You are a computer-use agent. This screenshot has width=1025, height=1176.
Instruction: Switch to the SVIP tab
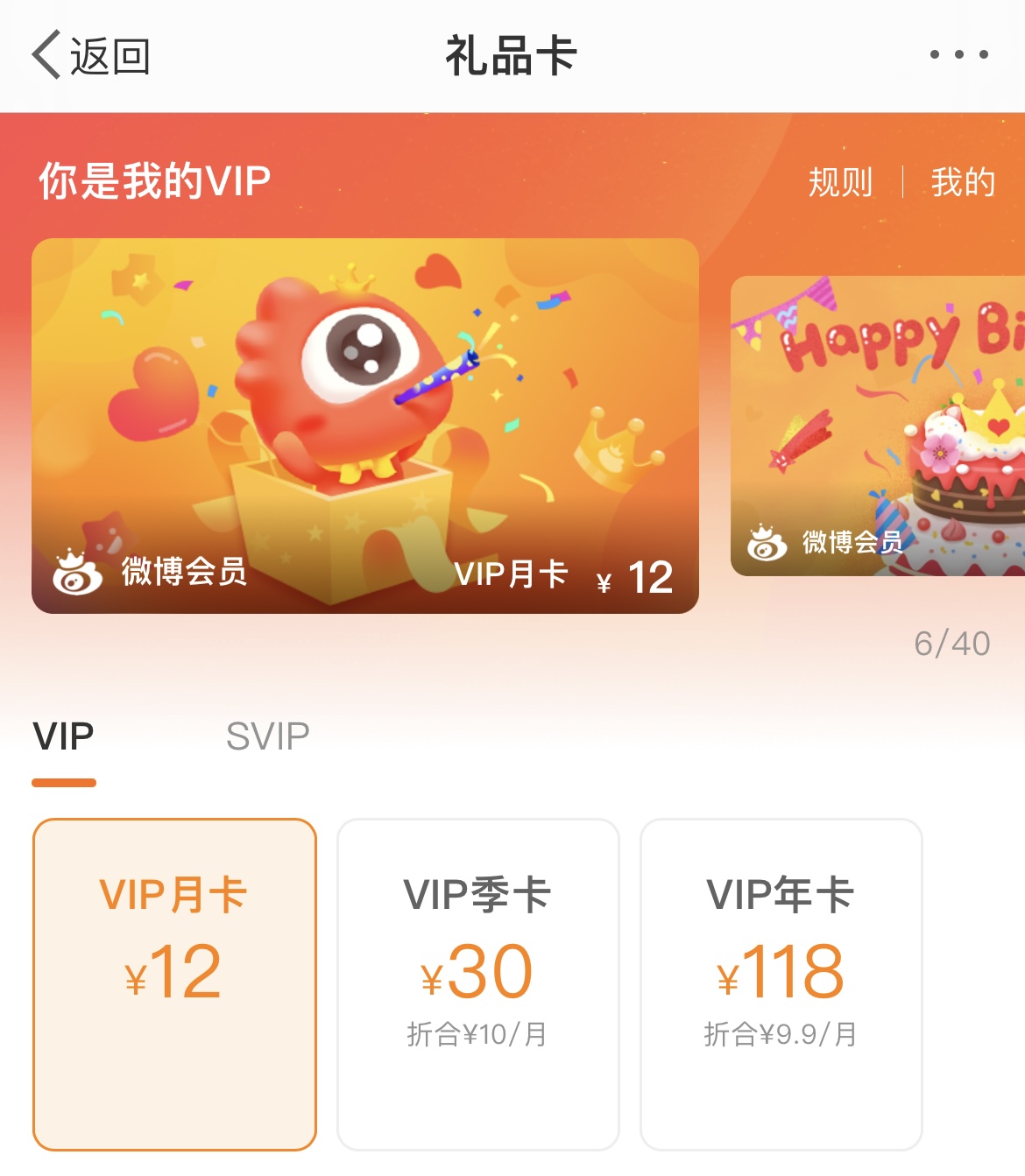[x=267, y=736]
